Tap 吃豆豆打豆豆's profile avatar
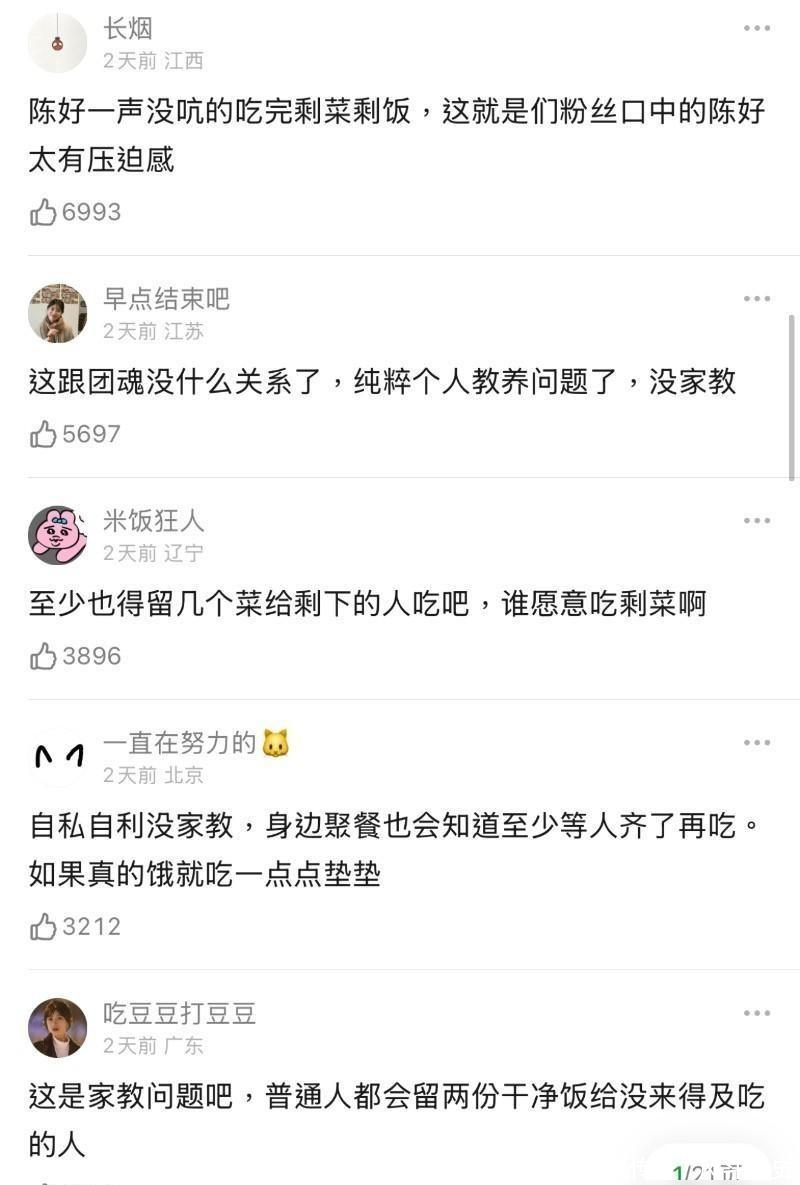This screenshot has height=1185, width=800. pyautogui.click(x=57, y=1028)
